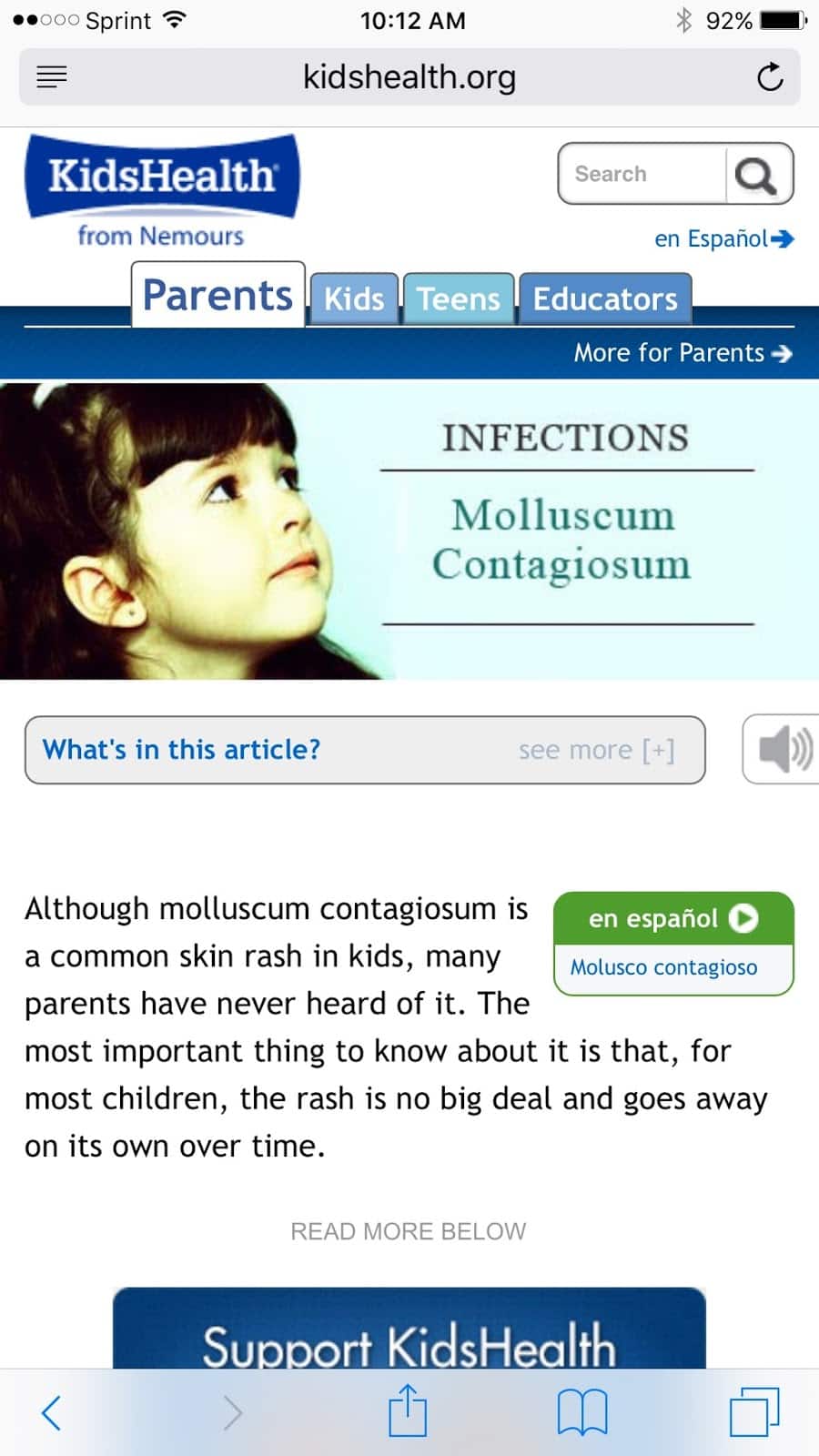Play the article audio speaker icon

click(783, 750)
